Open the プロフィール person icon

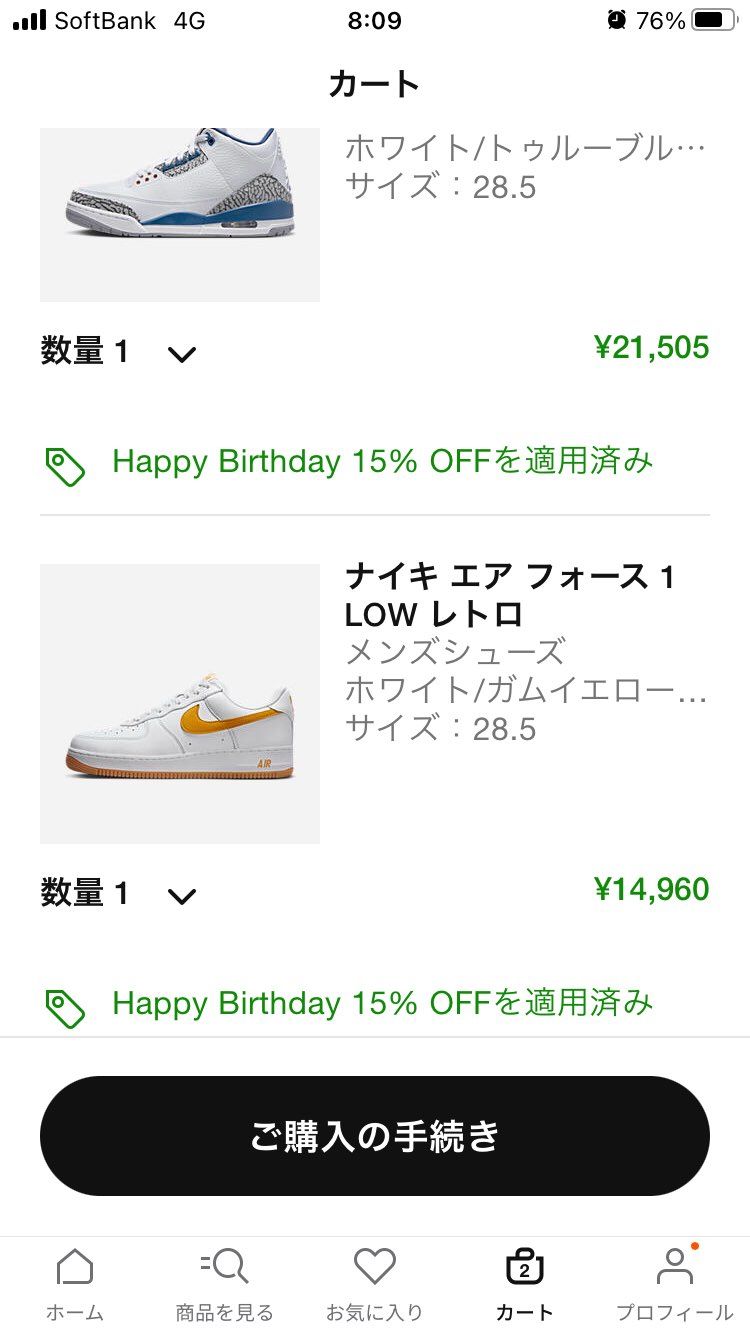(x=675, y=1267)
